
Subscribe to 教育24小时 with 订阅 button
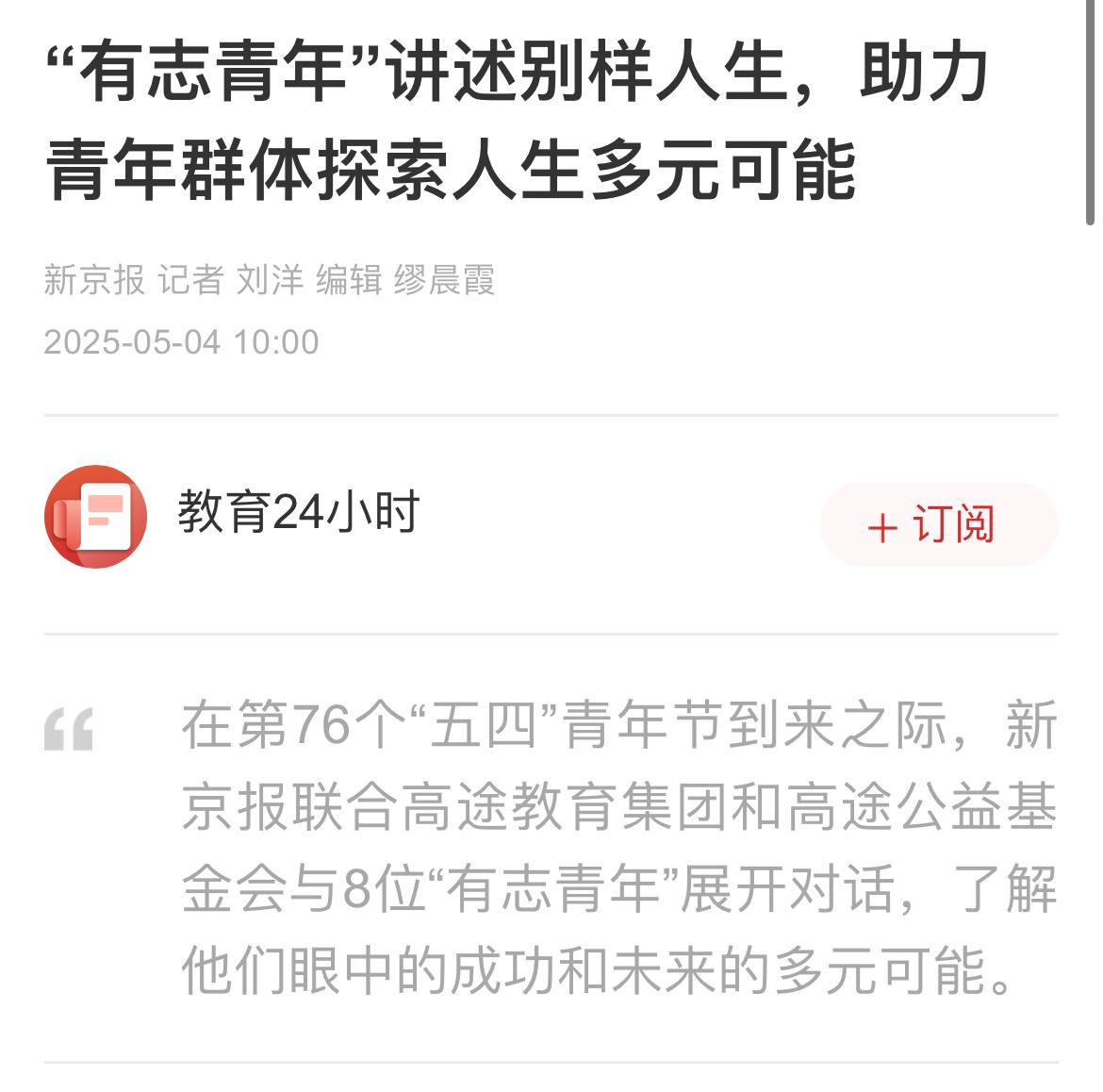(x=937, y=524)
